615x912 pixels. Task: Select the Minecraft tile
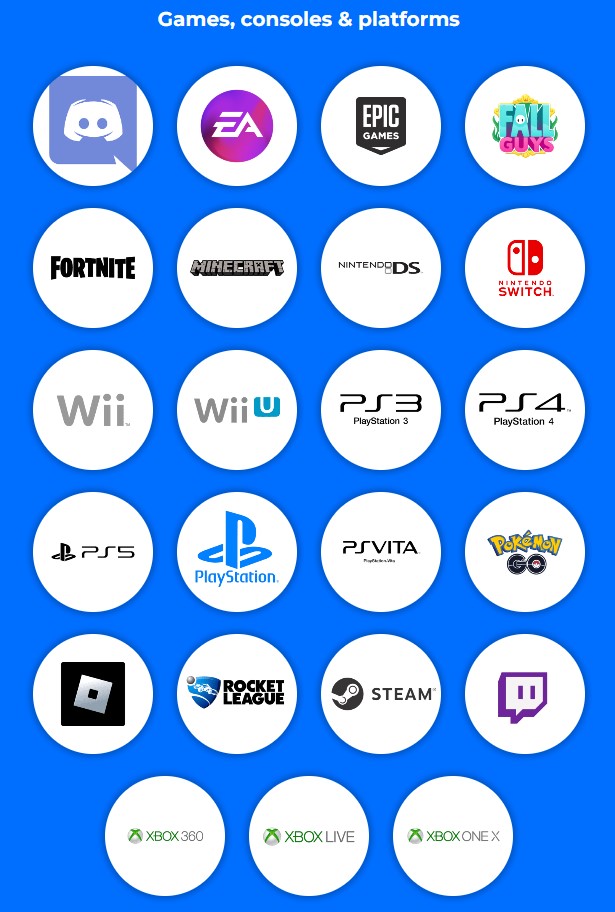[237, 268]
